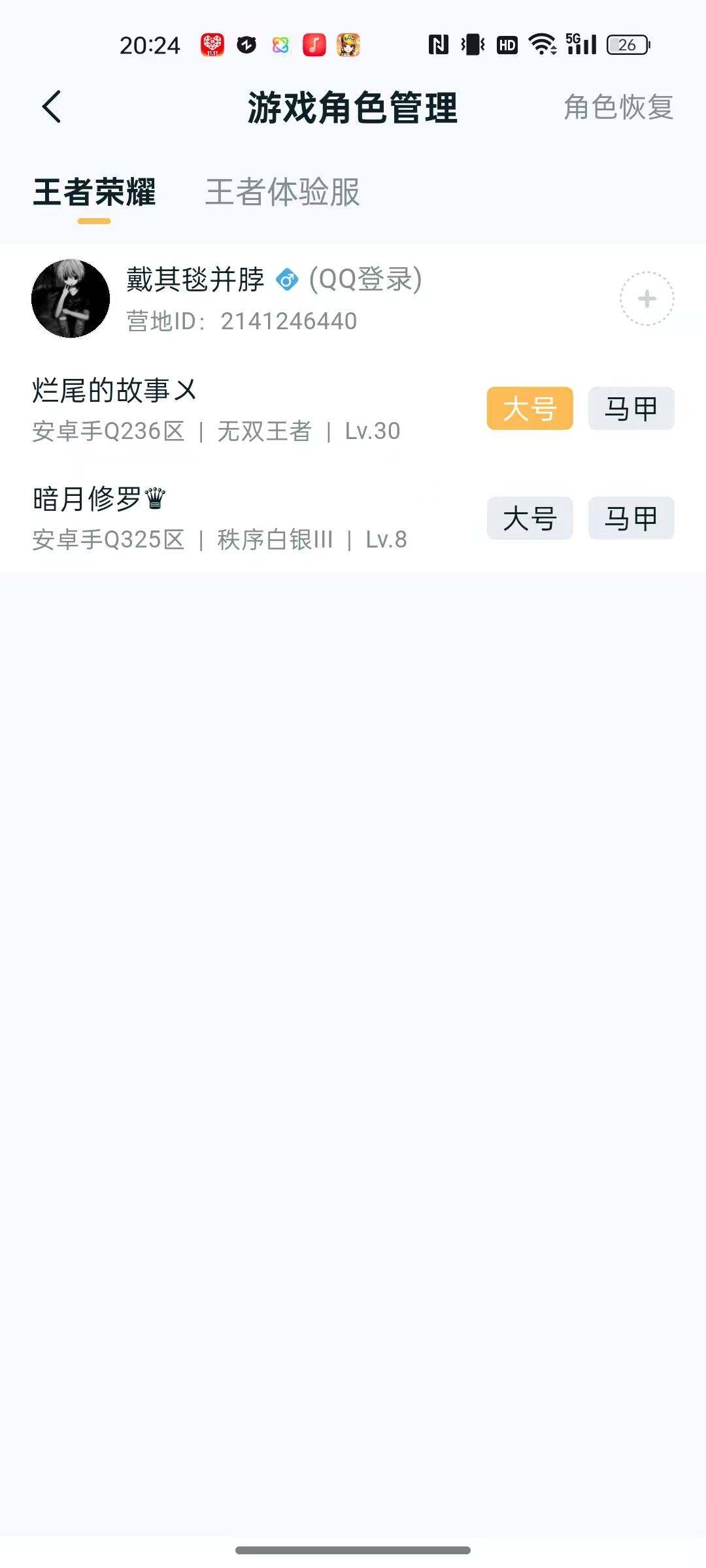Mark 暗月修罗 as 马甲

click(x=631, y=517)
